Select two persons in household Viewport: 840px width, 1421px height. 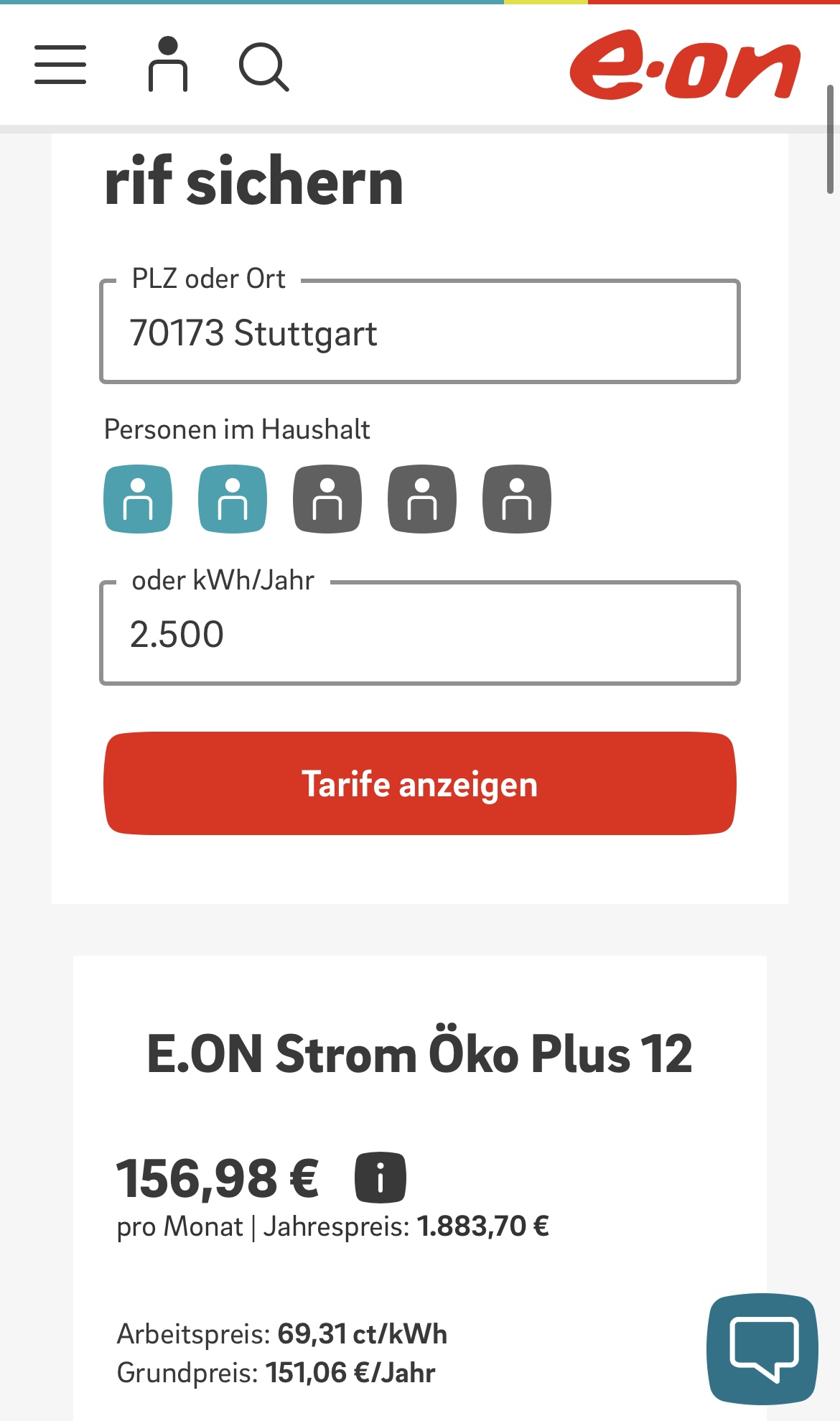click(x=233, y=500)
